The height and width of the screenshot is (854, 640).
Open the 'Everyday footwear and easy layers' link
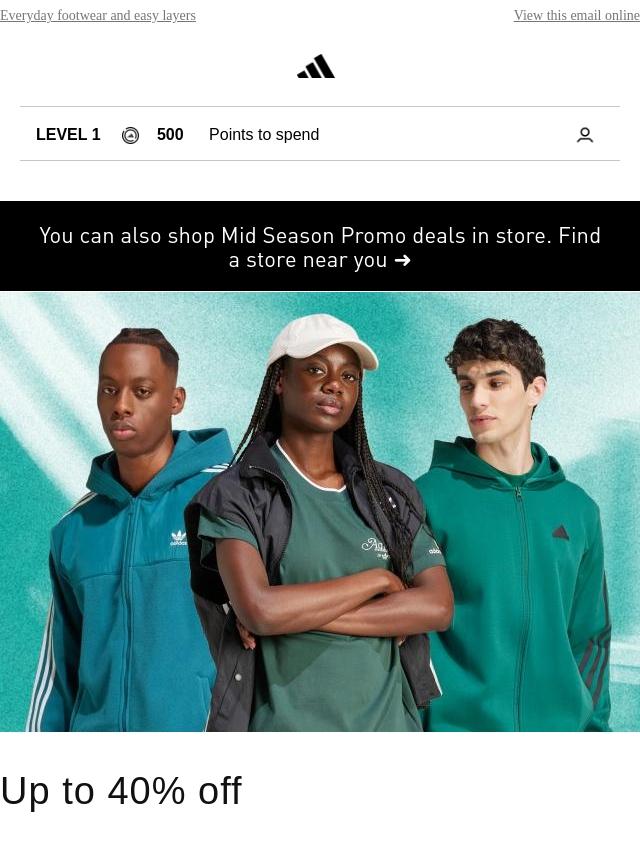[98, 15]
